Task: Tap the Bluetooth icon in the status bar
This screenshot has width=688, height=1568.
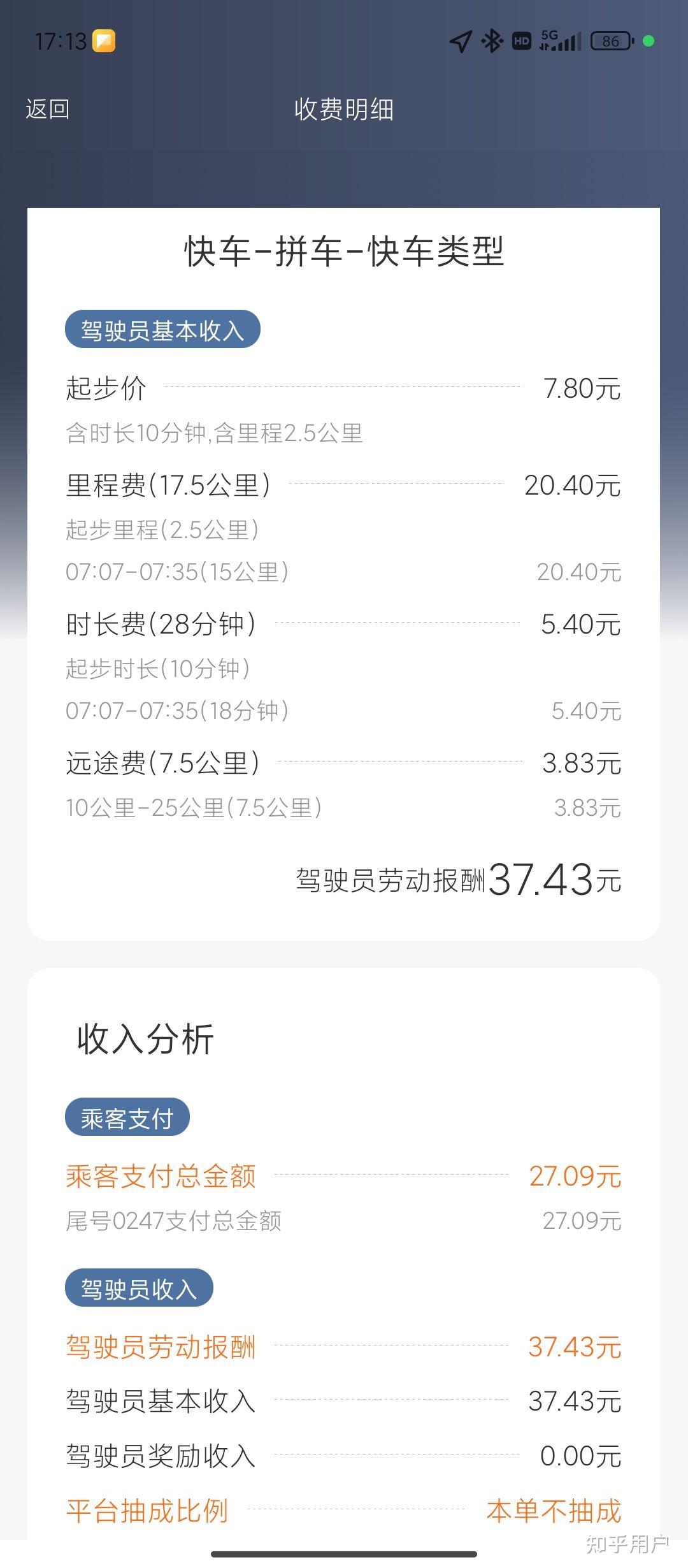Action: click(491, 40)
